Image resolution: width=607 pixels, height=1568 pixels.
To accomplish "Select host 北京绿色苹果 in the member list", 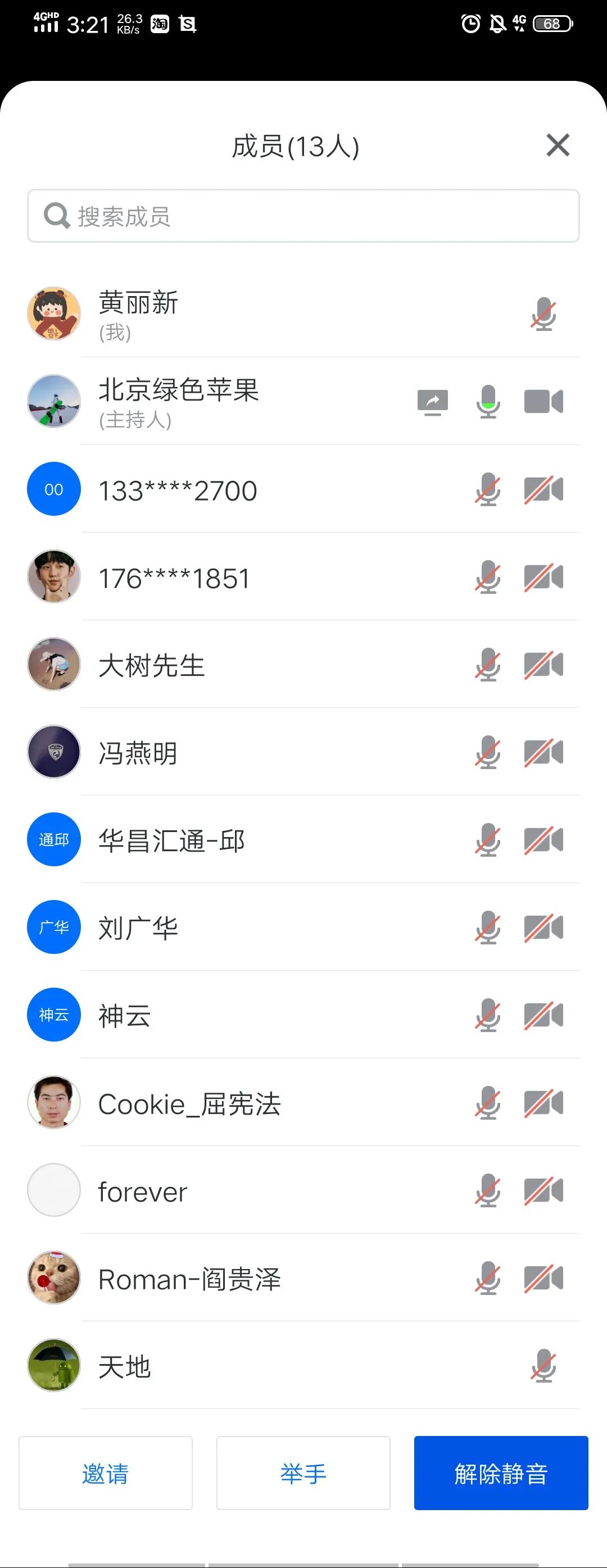I will click(x=179, y=401).
